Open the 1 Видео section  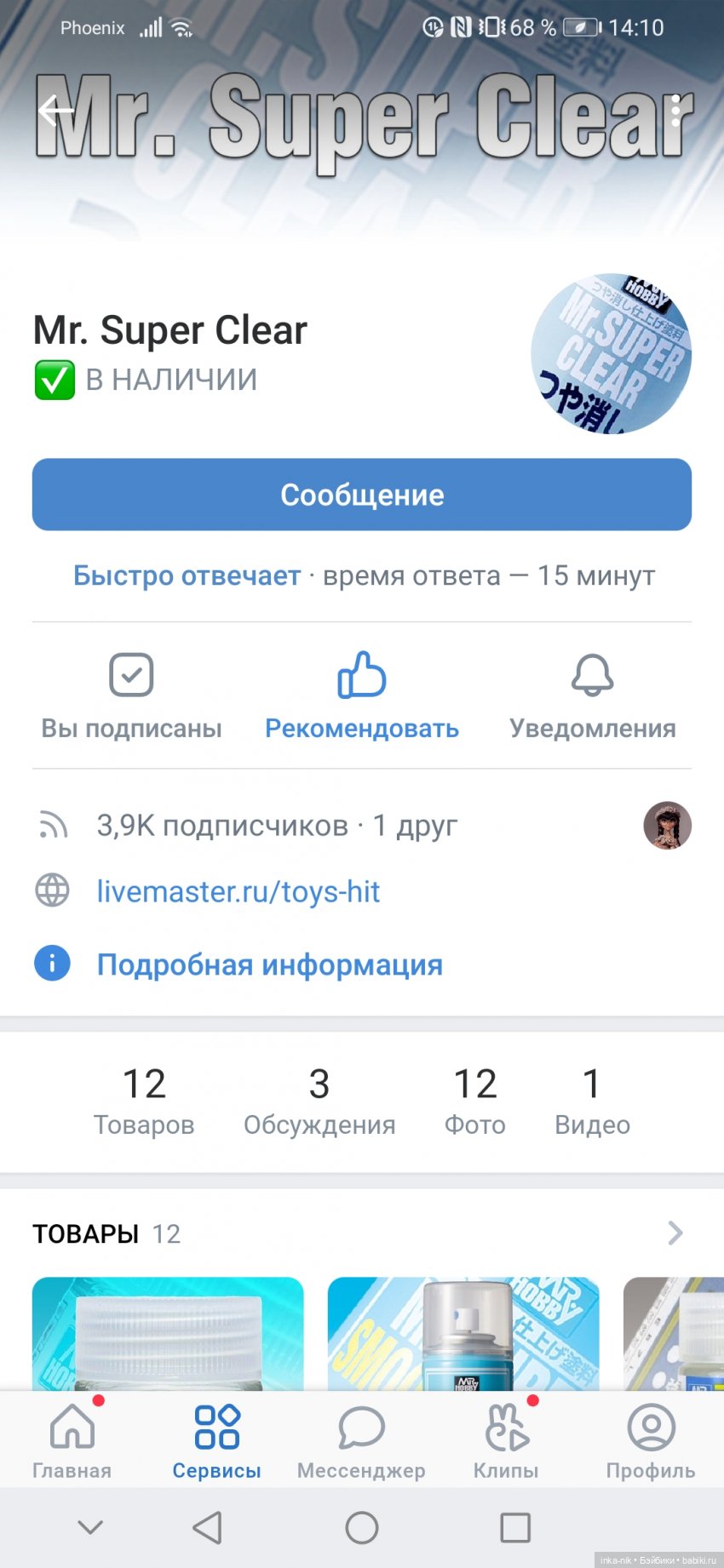(x=592, y=1102)
